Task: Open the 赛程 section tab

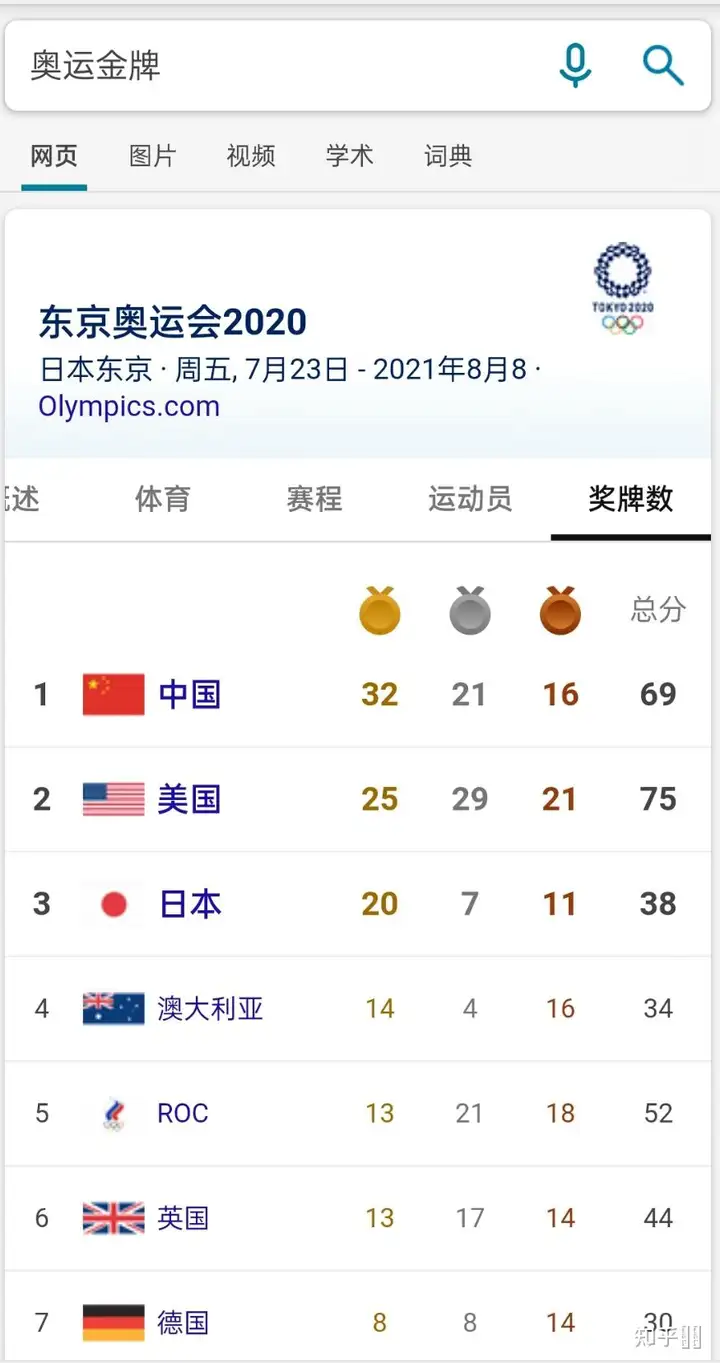Action: [x=314, y=498]
